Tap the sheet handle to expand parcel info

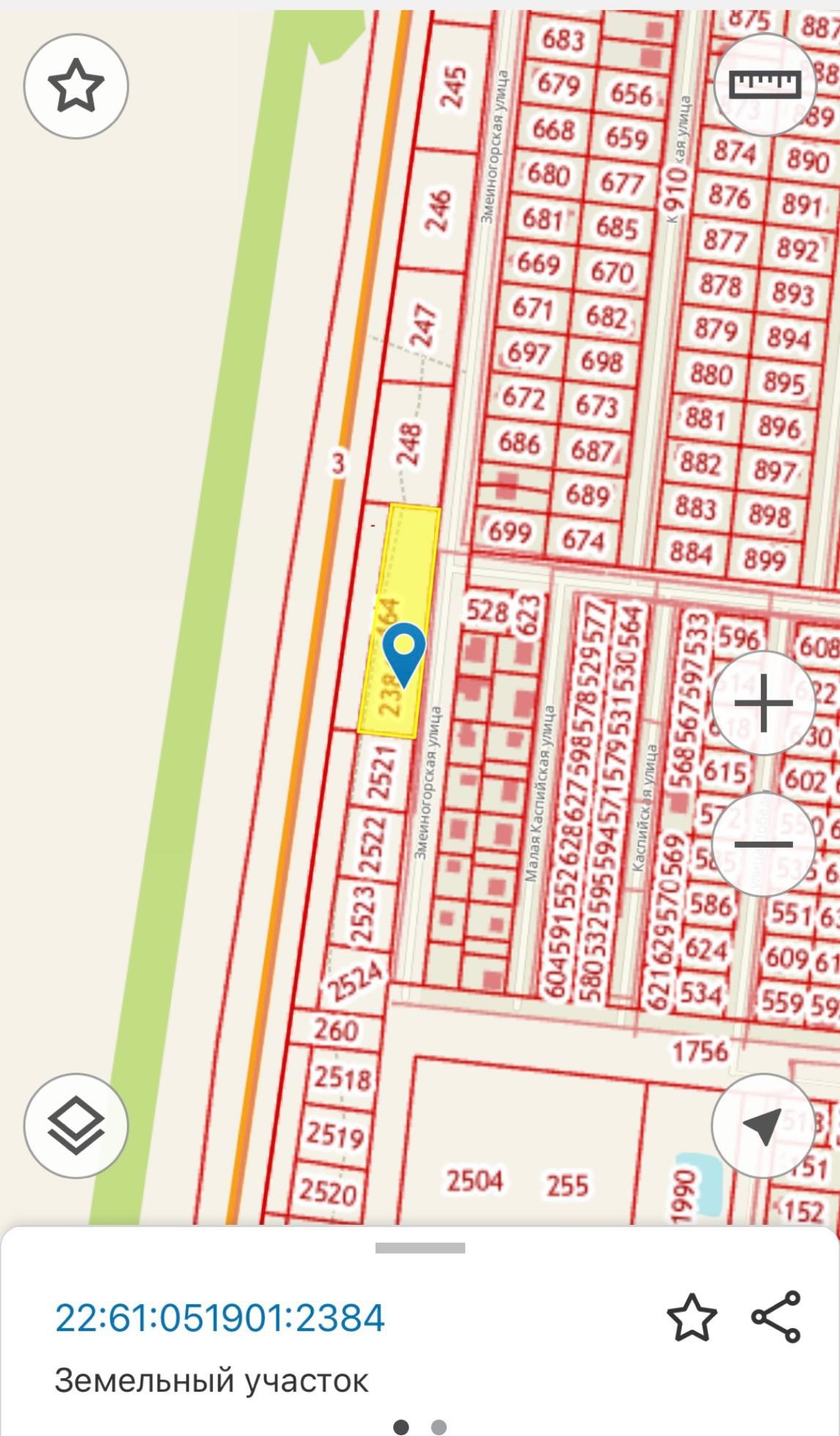click(x=420, y=1248)
